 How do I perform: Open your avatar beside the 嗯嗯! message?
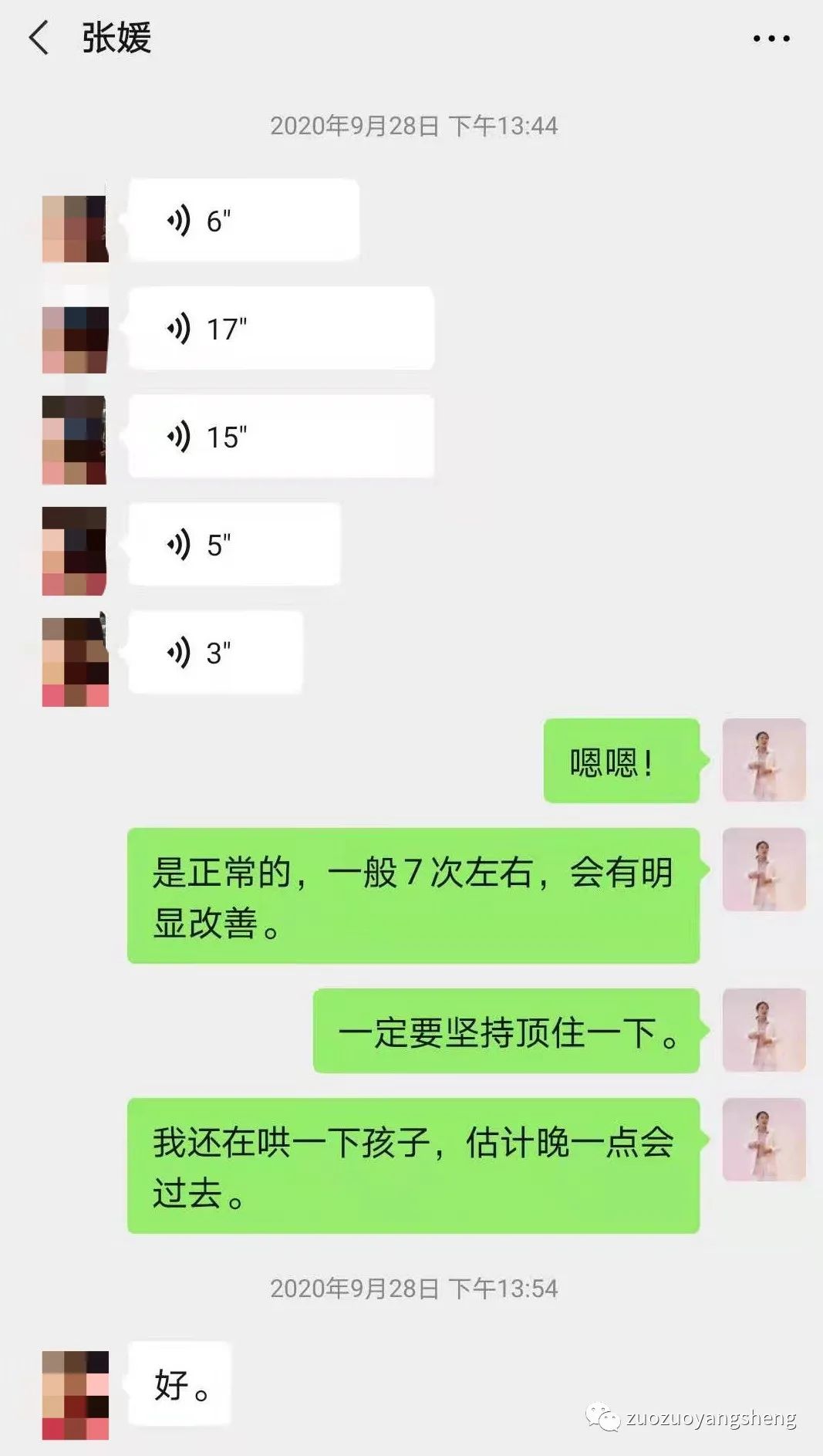coord(764,760)
